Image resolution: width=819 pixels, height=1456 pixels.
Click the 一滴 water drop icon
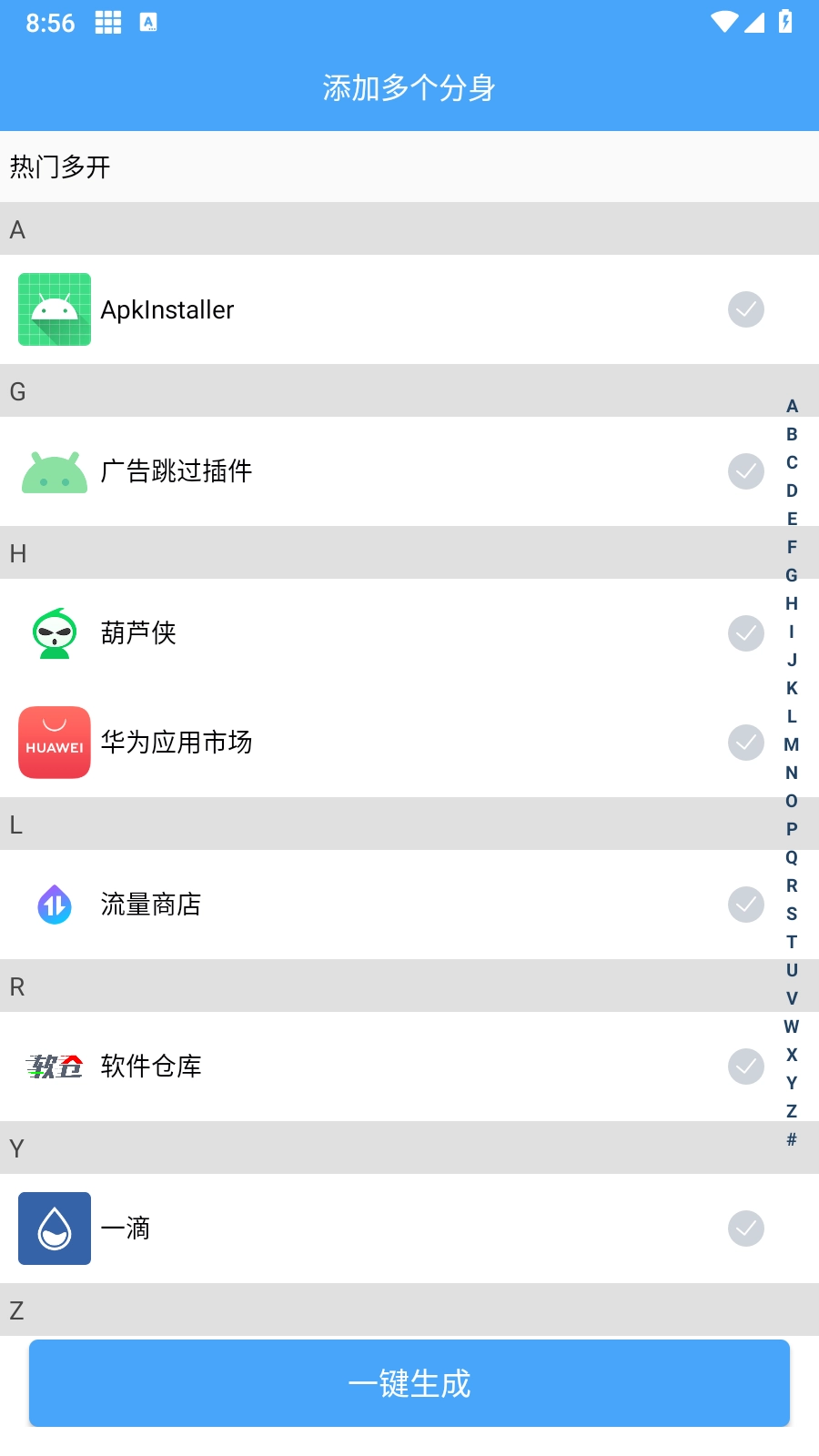click(55, 1228)
